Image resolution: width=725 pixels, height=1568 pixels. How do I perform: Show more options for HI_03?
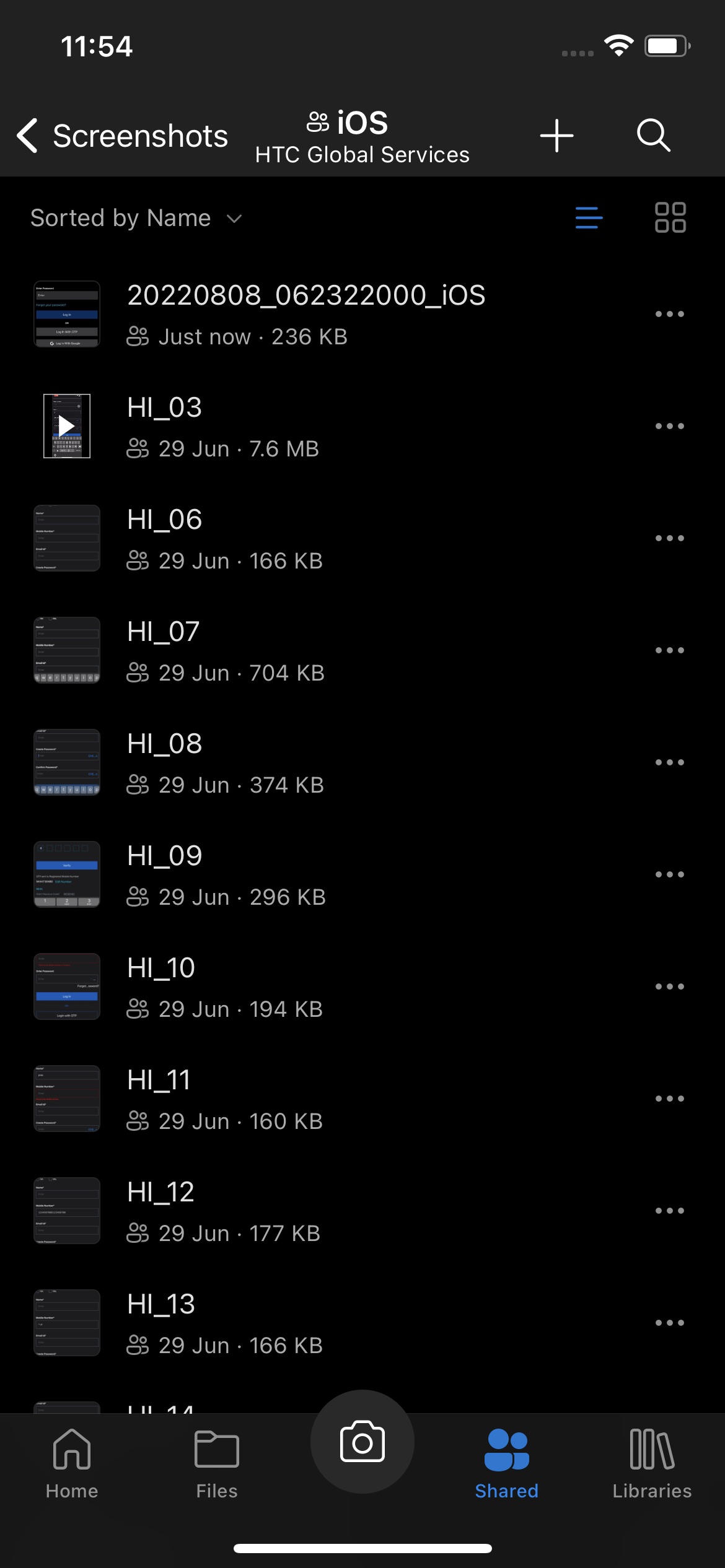tap(670, 426)
